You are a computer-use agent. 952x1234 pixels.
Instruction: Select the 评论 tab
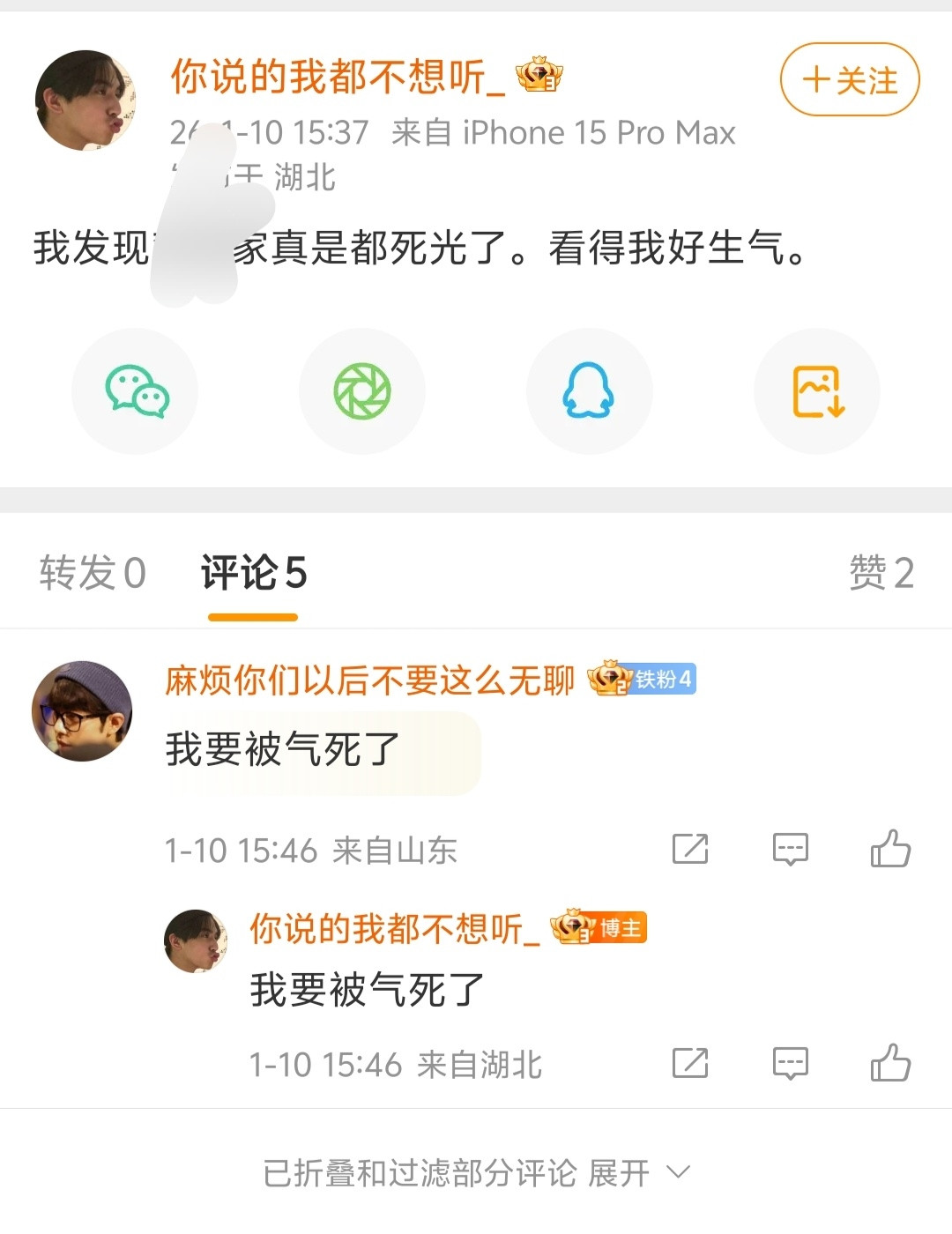[253, 573]
